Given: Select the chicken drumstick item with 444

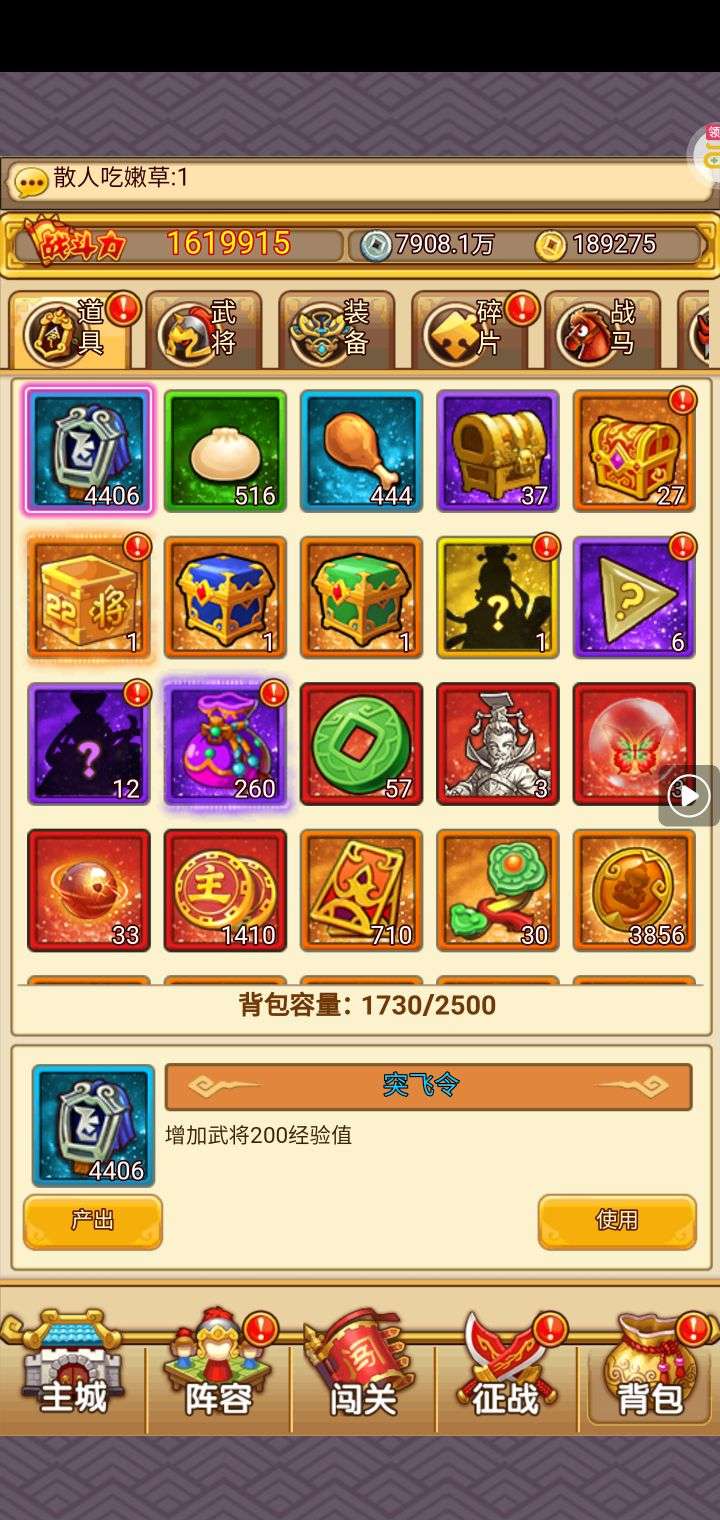Looking at the screenshot, I should tap(361, 451).
